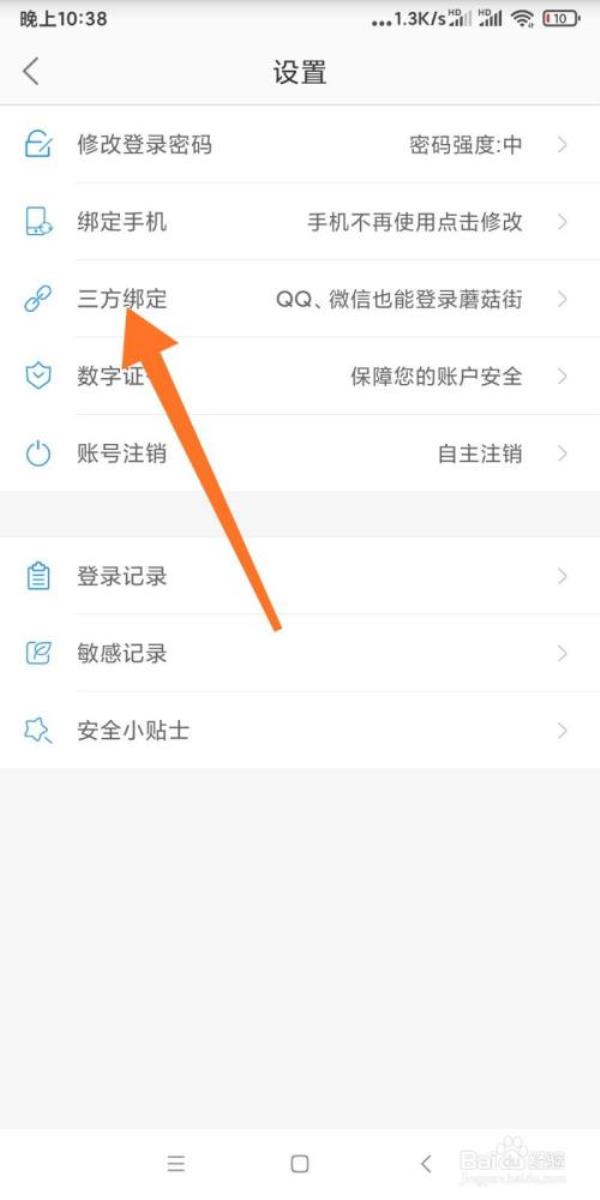Open 绑定手机 row
The width and height of the screenshot is (600, 1200).
tap(300, 222)
